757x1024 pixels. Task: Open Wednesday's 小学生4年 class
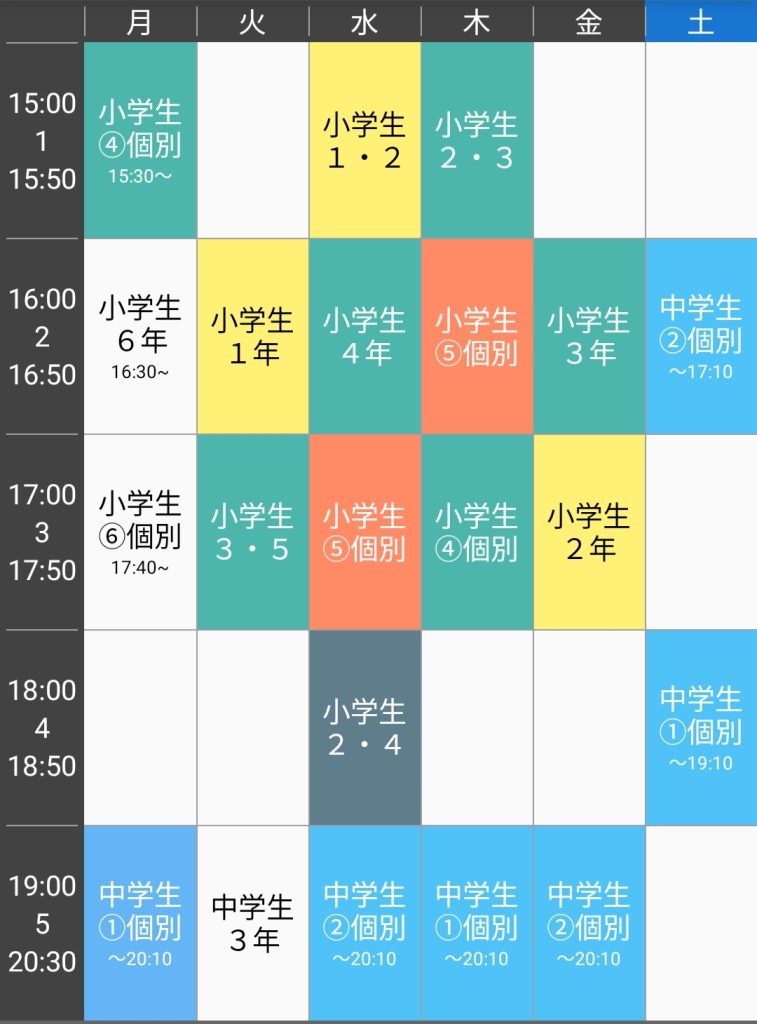[365, 336]
